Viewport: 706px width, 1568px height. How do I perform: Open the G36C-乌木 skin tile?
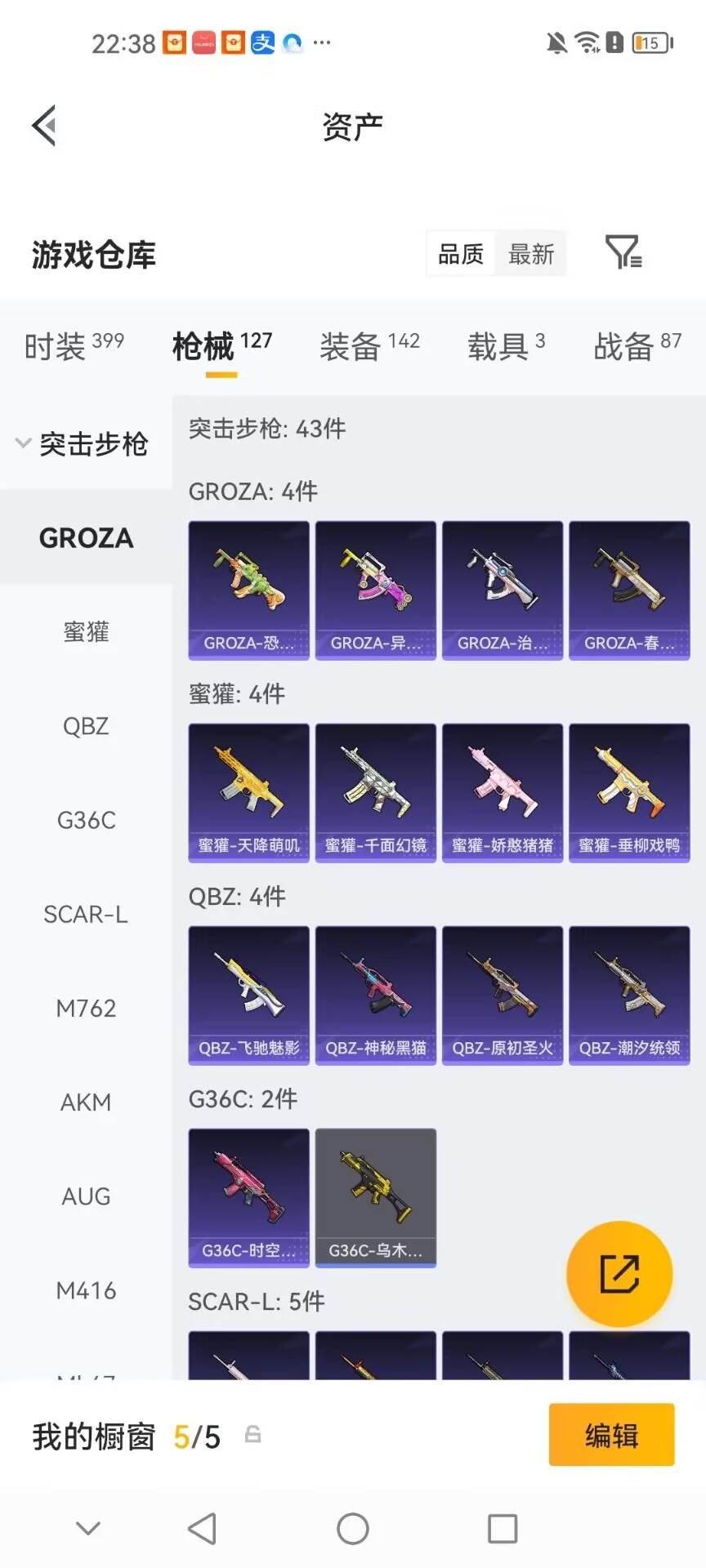click(376, 1198)
